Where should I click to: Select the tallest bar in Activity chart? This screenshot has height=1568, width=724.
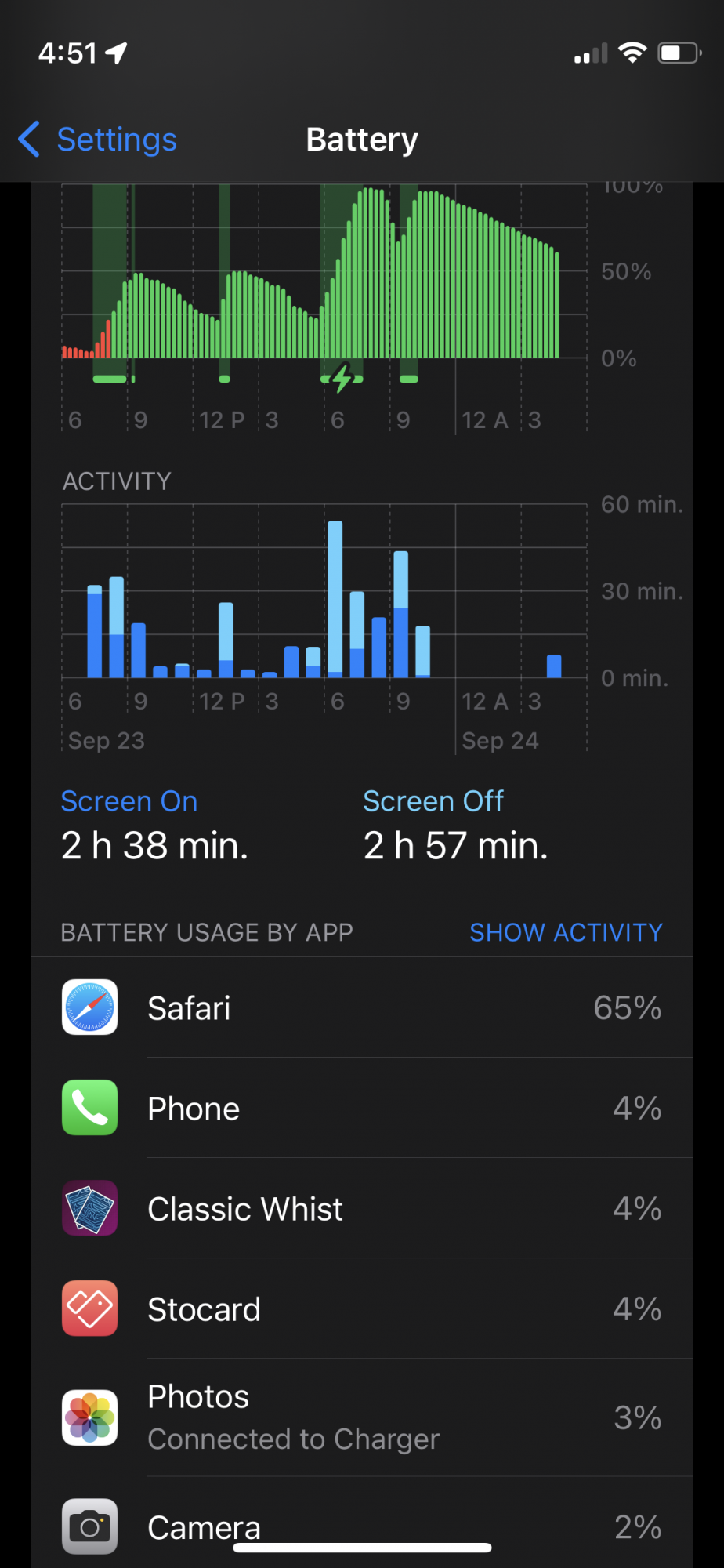click(335, 597)
